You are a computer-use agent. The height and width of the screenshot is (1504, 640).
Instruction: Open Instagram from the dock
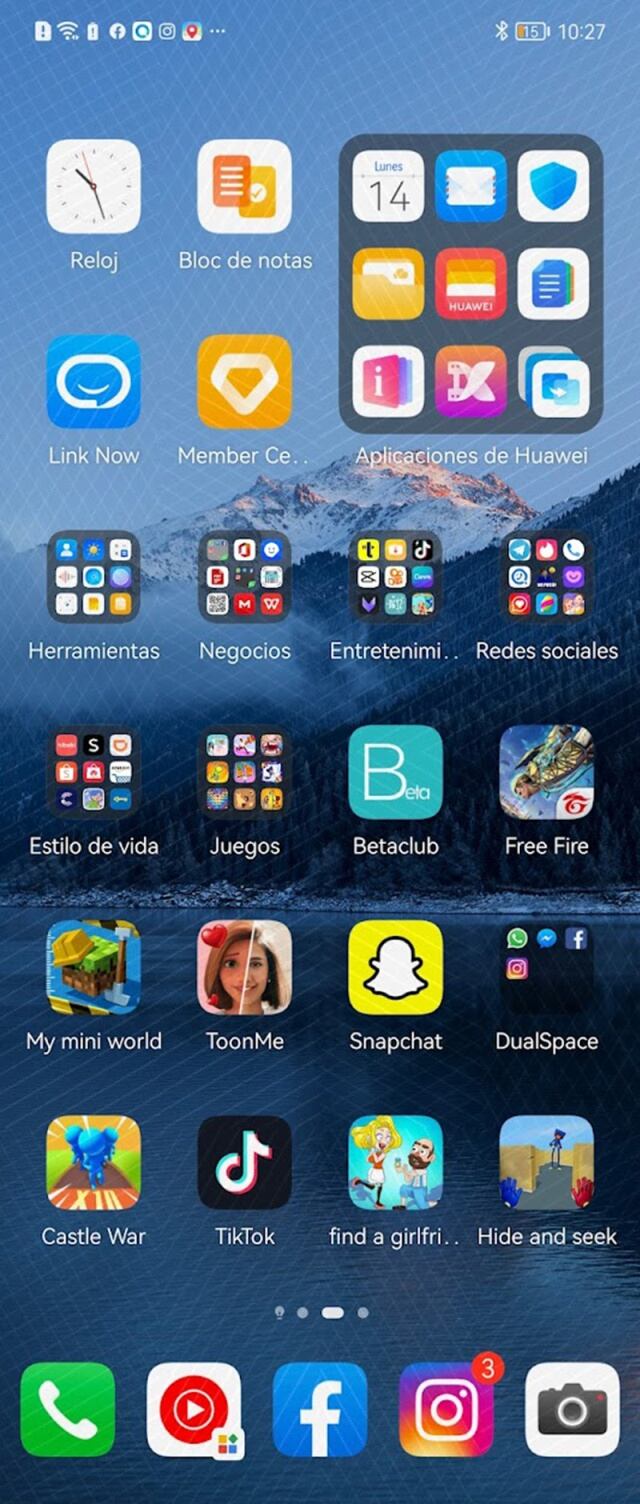coord(446,1409)
